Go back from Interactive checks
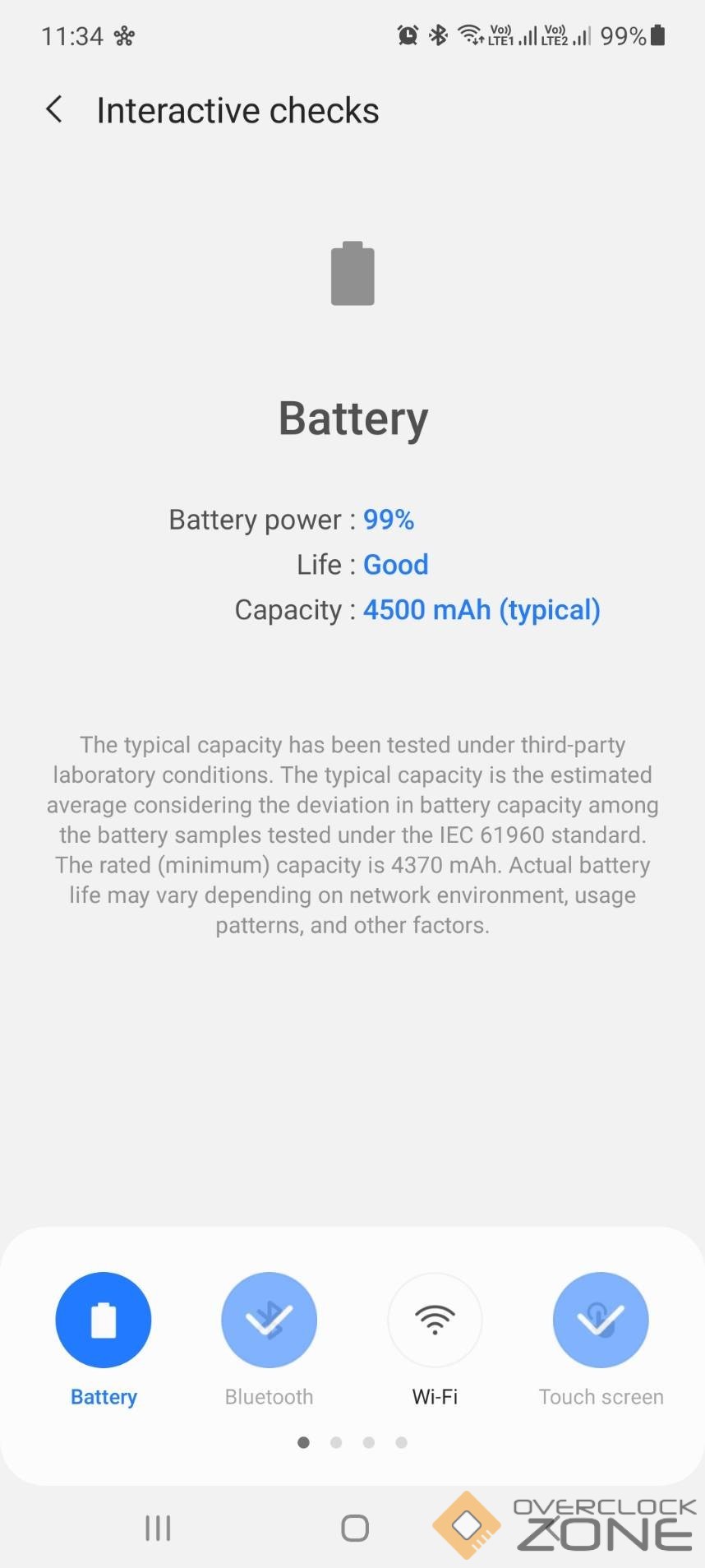The height and width of the screenshot is (1568, 705). click(x=54, y=109)
